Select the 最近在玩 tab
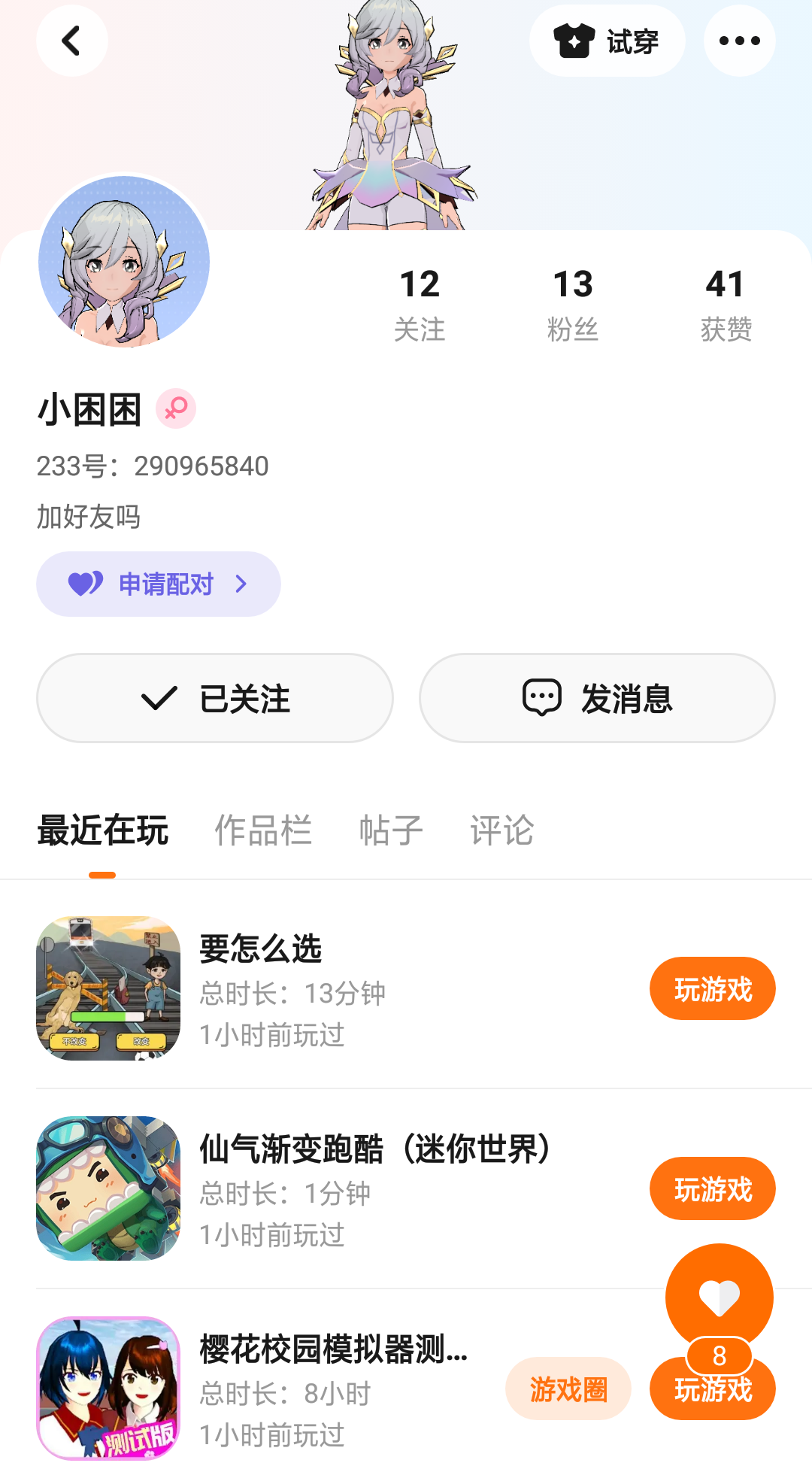Image resolution: width=812 pixels, height=1463 pixels. [103, 830]
